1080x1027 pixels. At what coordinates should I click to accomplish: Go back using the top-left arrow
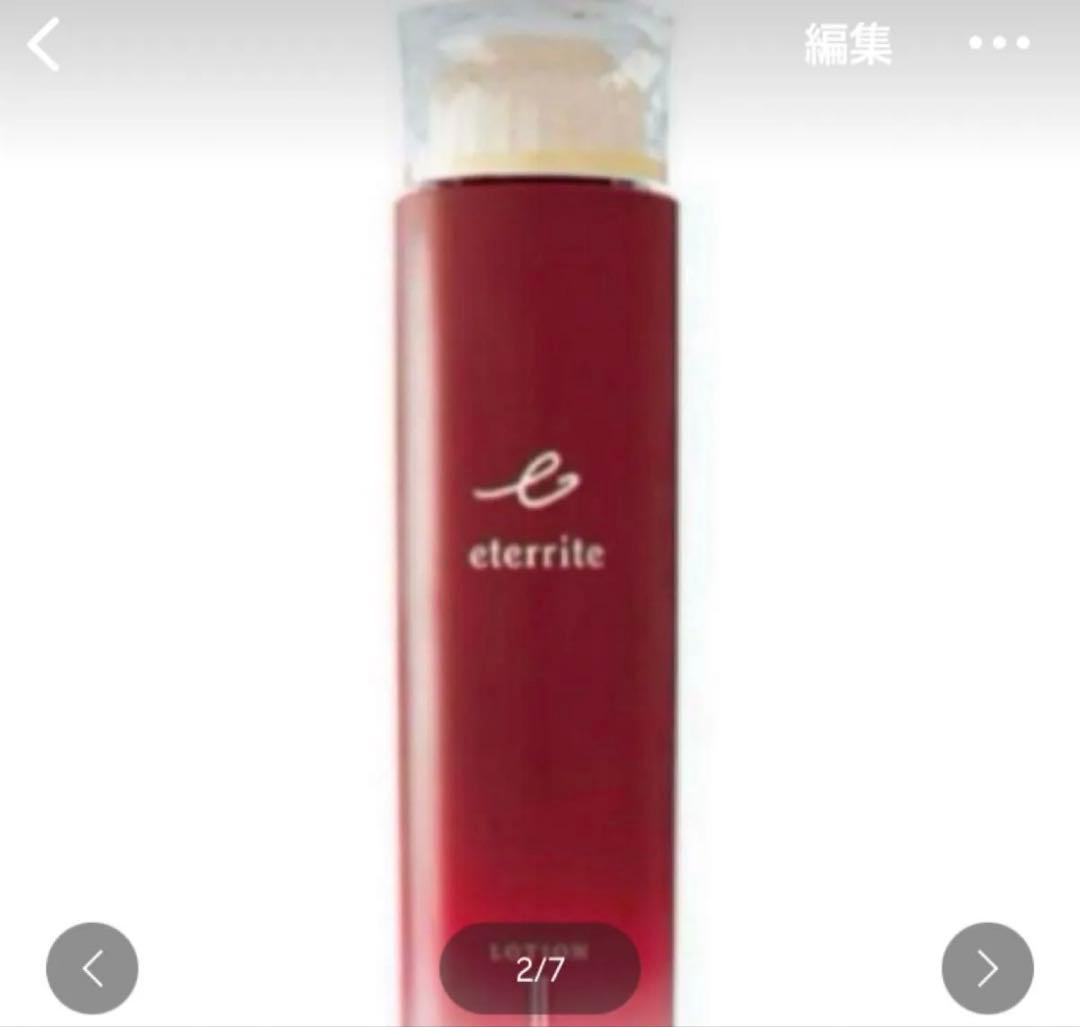pyautogui.click(x=44, y=45)
